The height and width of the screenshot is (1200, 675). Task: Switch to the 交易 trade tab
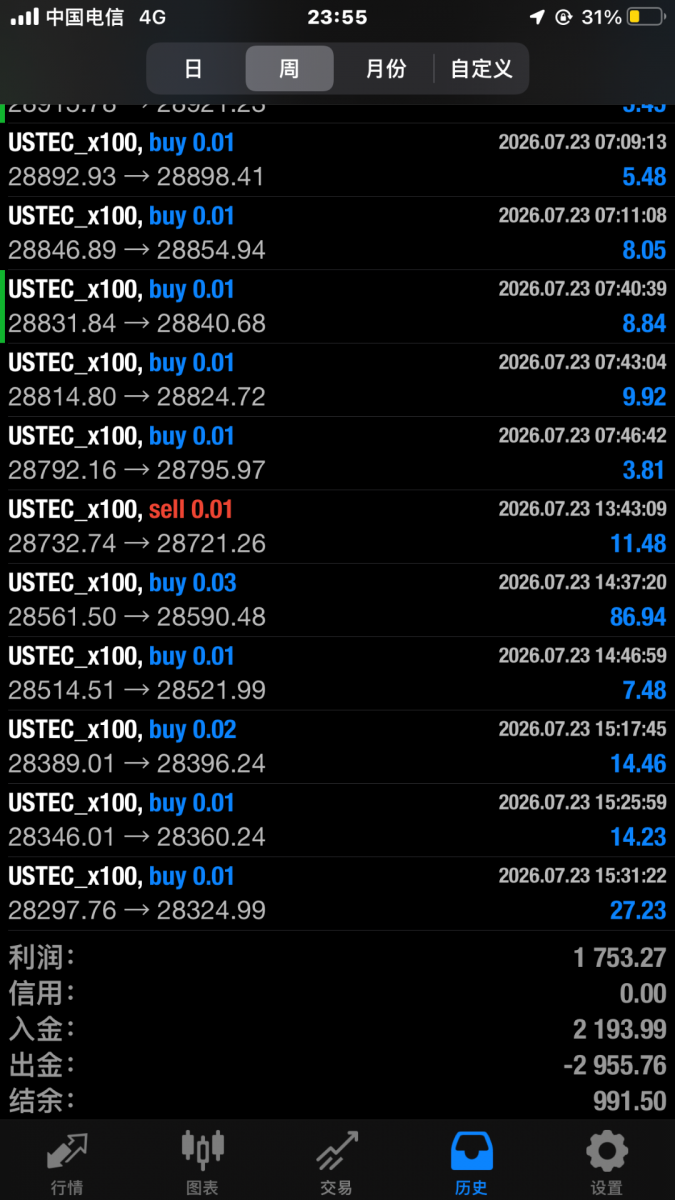point(337,1161)
